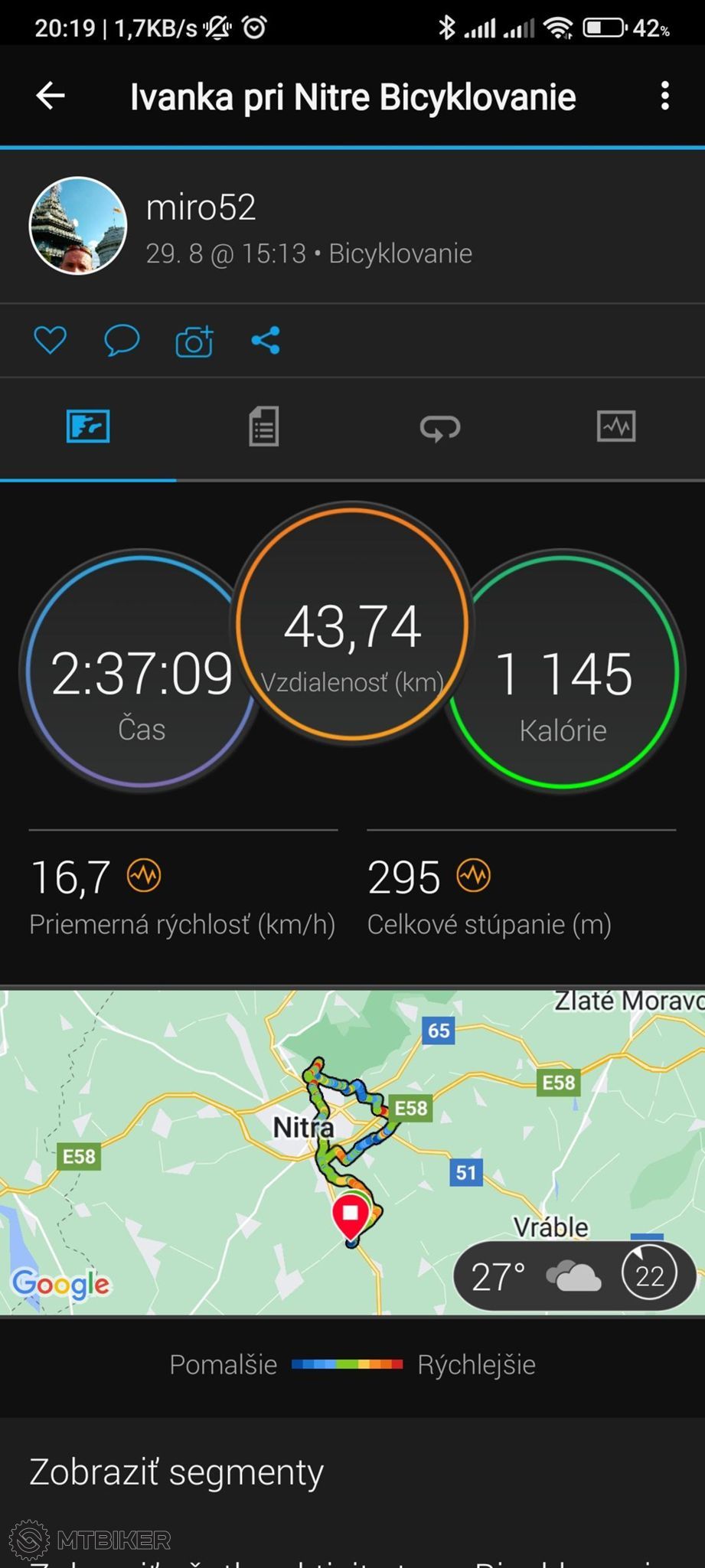Add a photo to the activity

194,341
